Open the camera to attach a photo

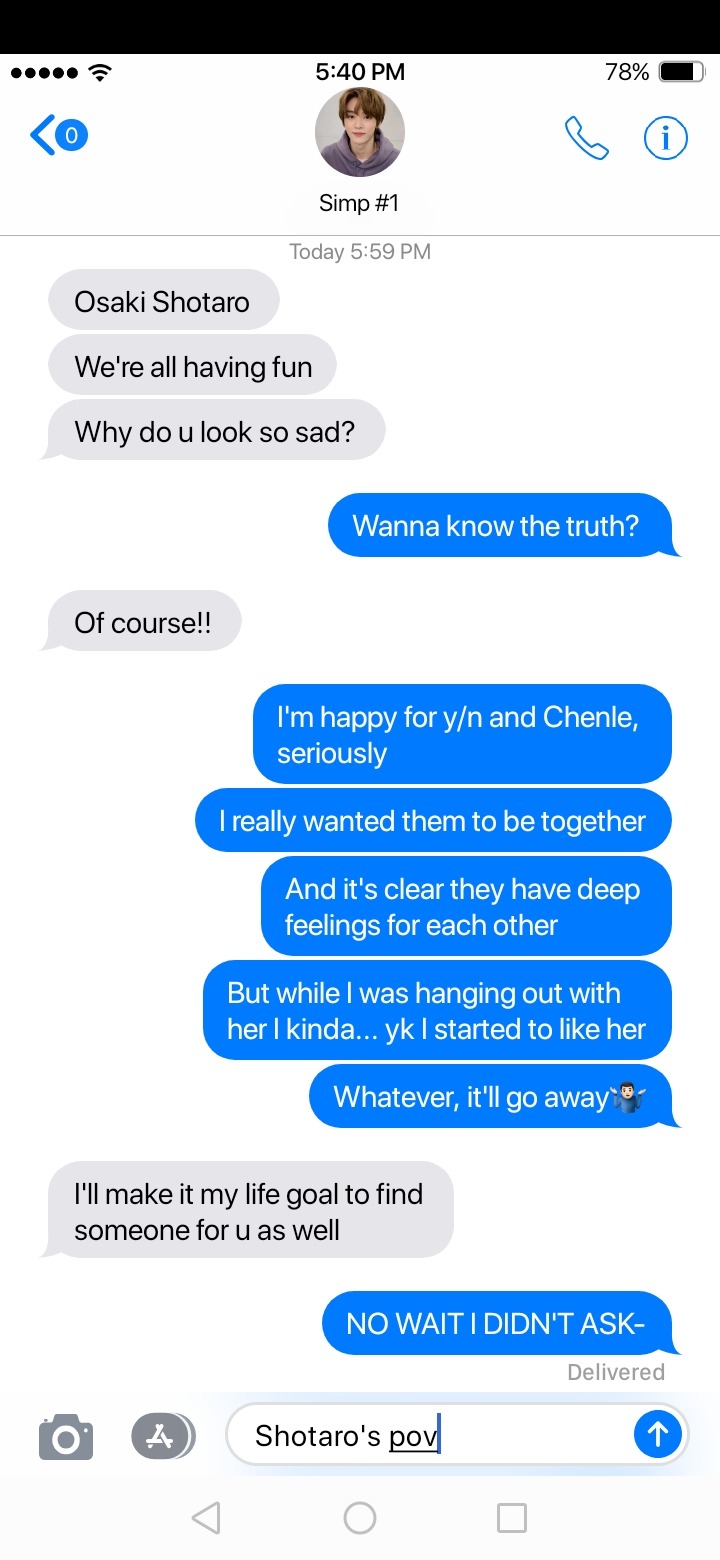(66, 1438)
